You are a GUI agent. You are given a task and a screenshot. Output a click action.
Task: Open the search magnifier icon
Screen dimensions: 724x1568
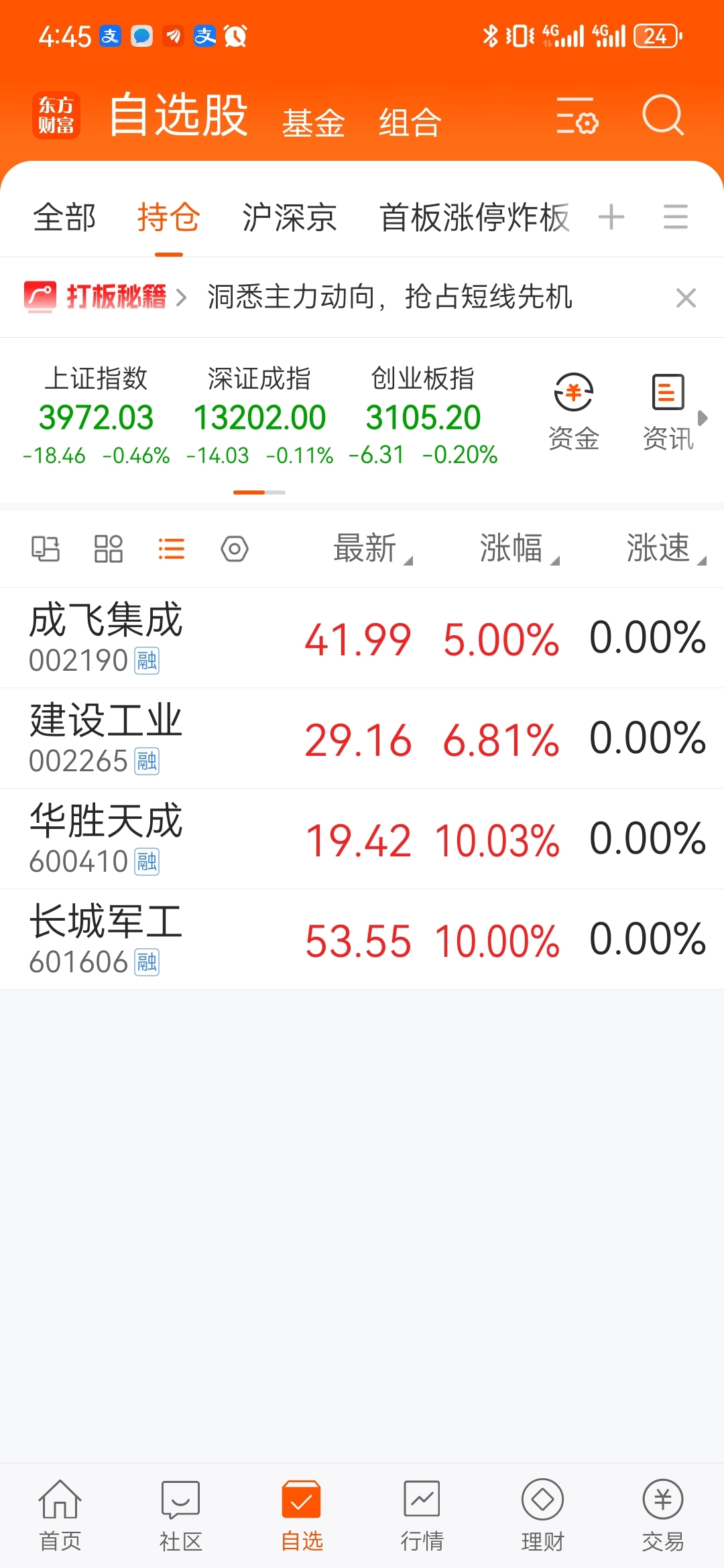pos(662,116)
